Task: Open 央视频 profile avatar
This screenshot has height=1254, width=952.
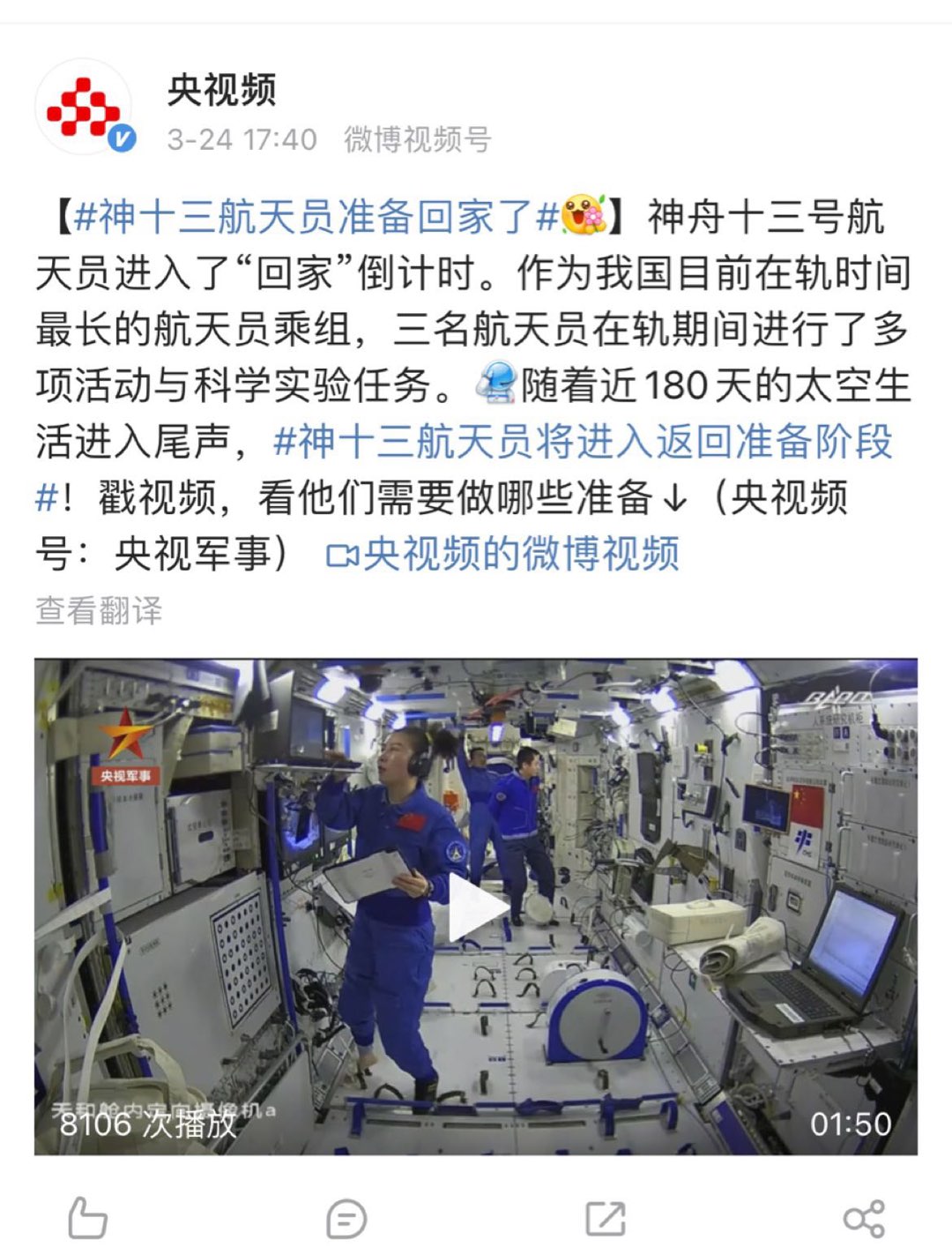Action: point(85,108)
